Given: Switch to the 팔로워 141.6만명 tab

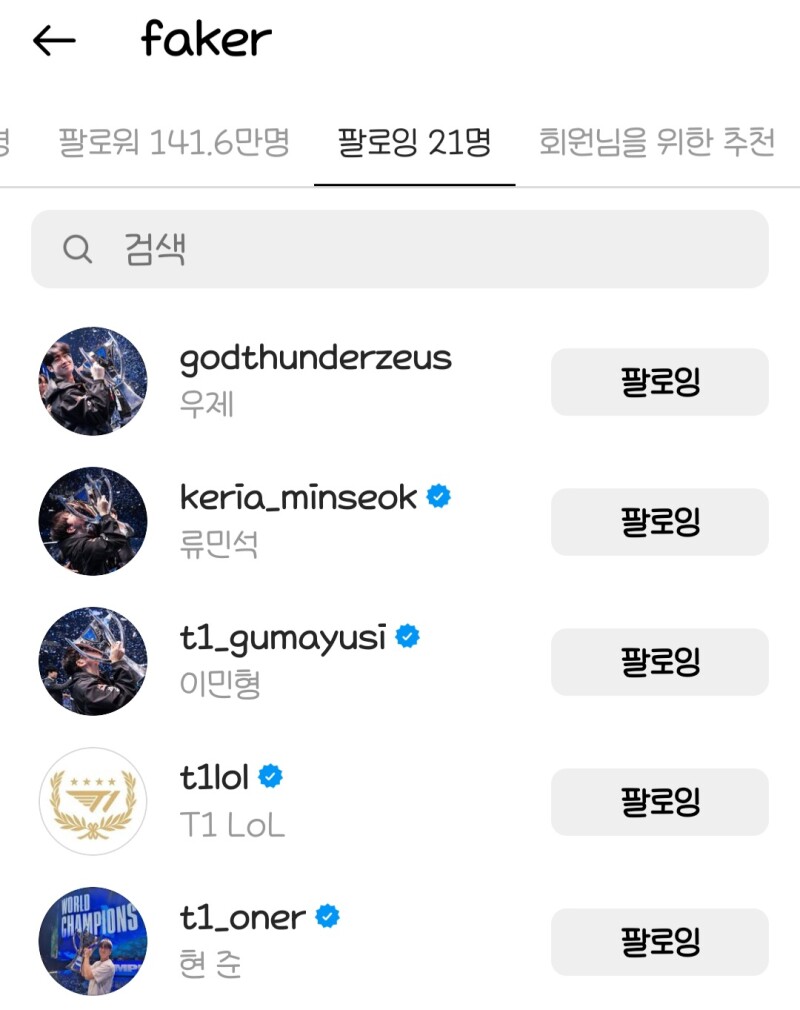Looking at the screenshot, I should click(x=173, y=143).
